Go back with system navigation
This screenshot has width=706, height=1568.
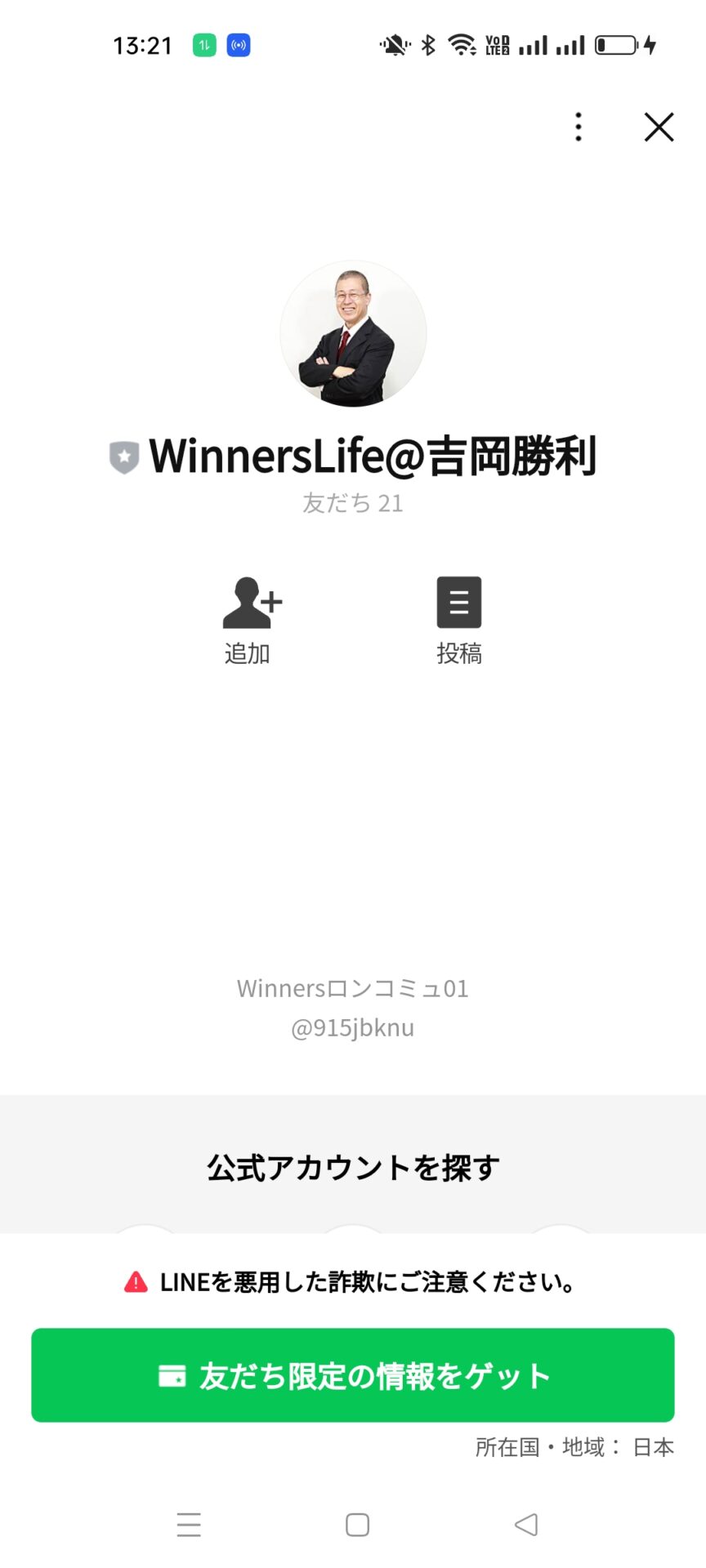coord(526,1524)
